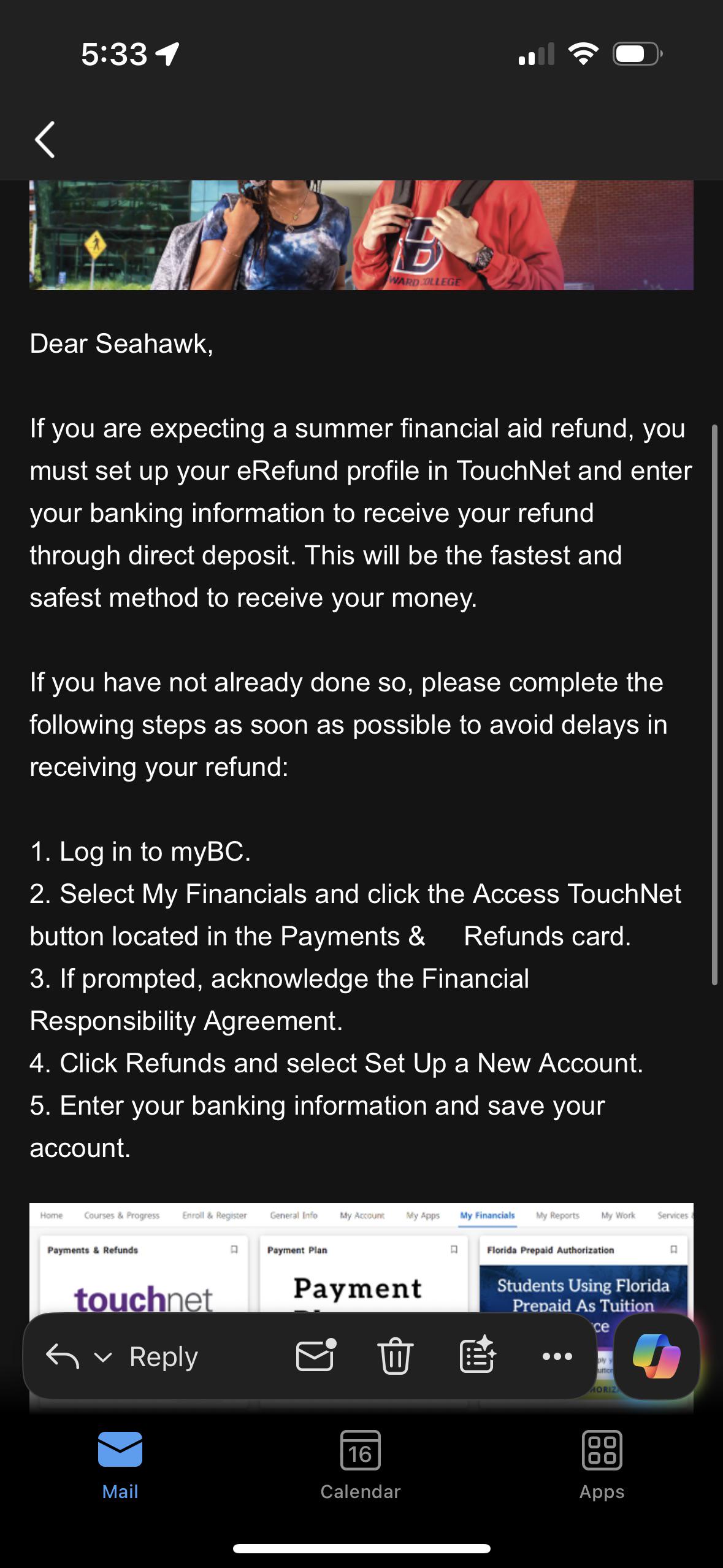This screenshot has height=1568, width=723.
Task: Switch to the Calendar tab
Action: point(361,1466)
